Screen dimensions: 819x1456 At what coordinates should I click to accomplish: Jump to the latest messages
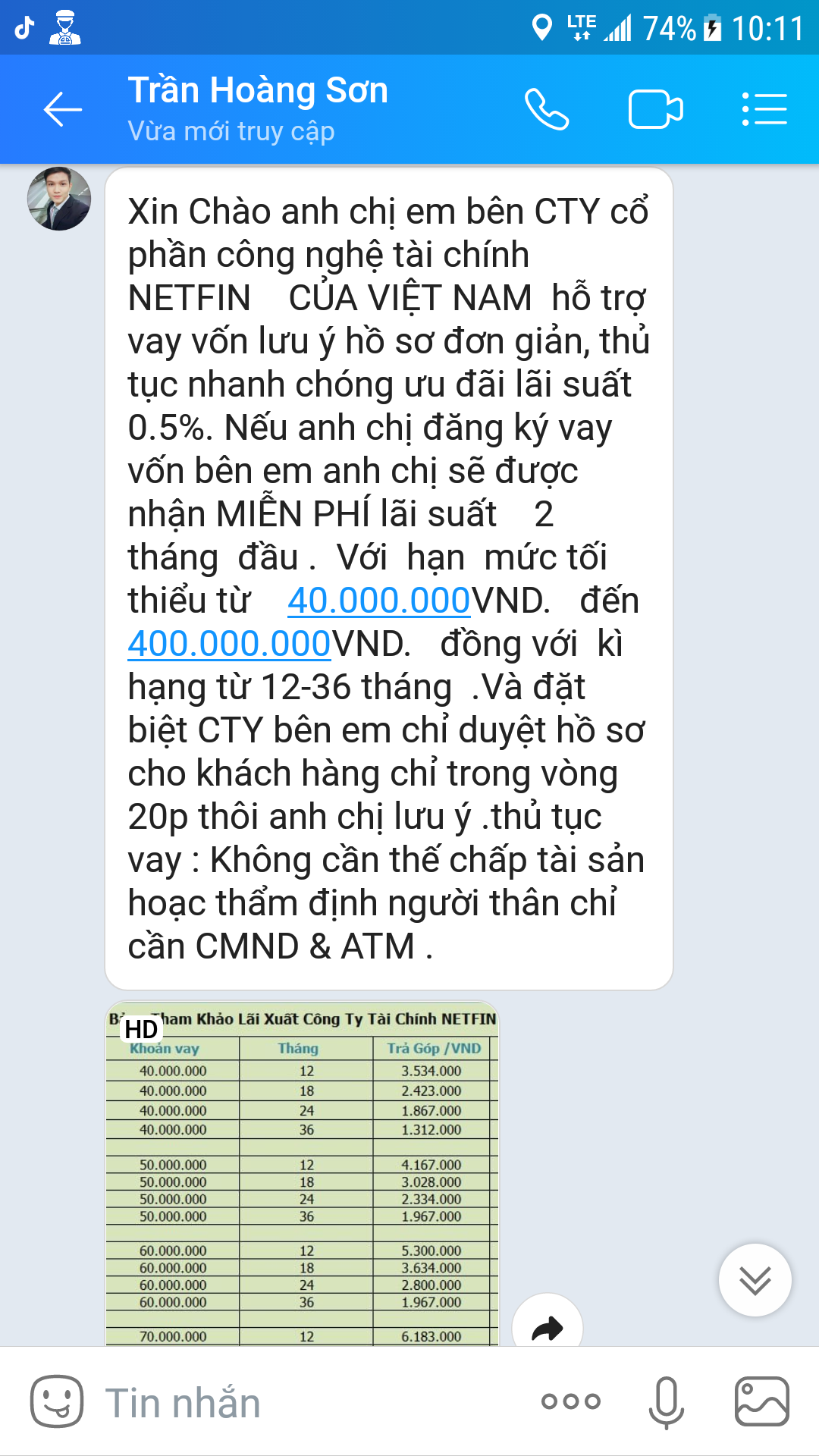[x=755, y=1280]
